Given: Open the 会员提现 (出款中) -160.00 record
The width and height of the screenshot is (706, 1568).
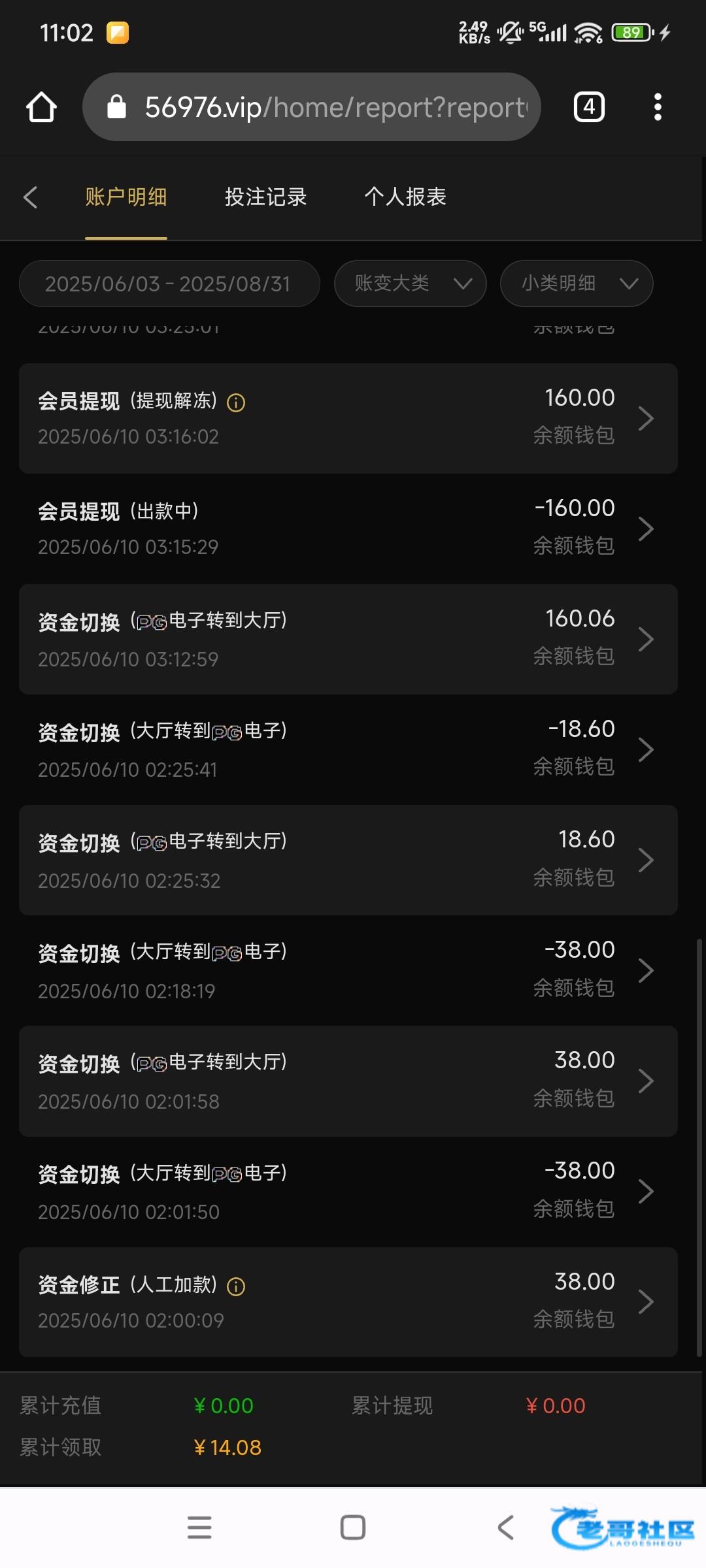Looking at the screenshot, I should 348,529.
